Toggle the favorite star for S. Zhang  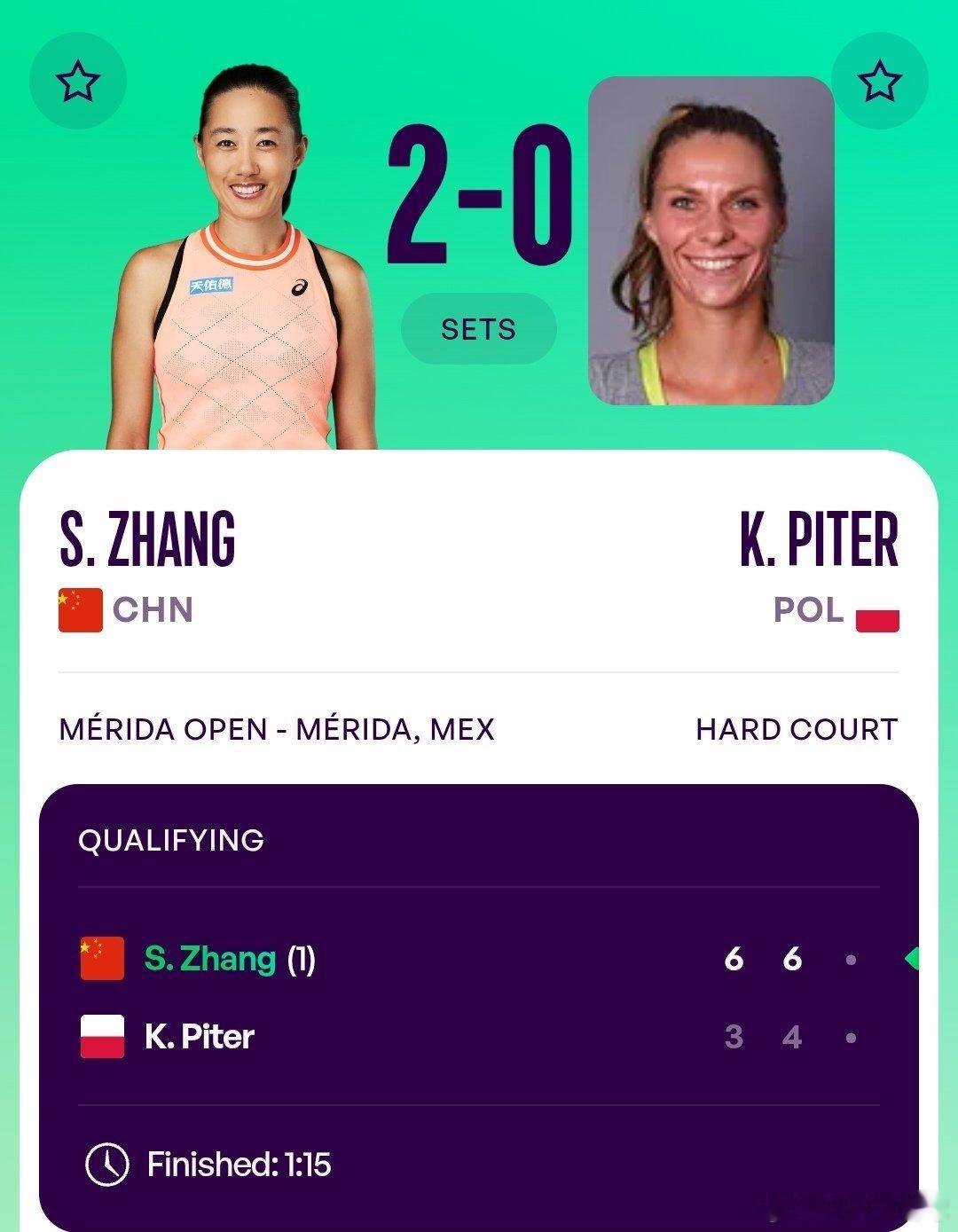tap(80, 79)
